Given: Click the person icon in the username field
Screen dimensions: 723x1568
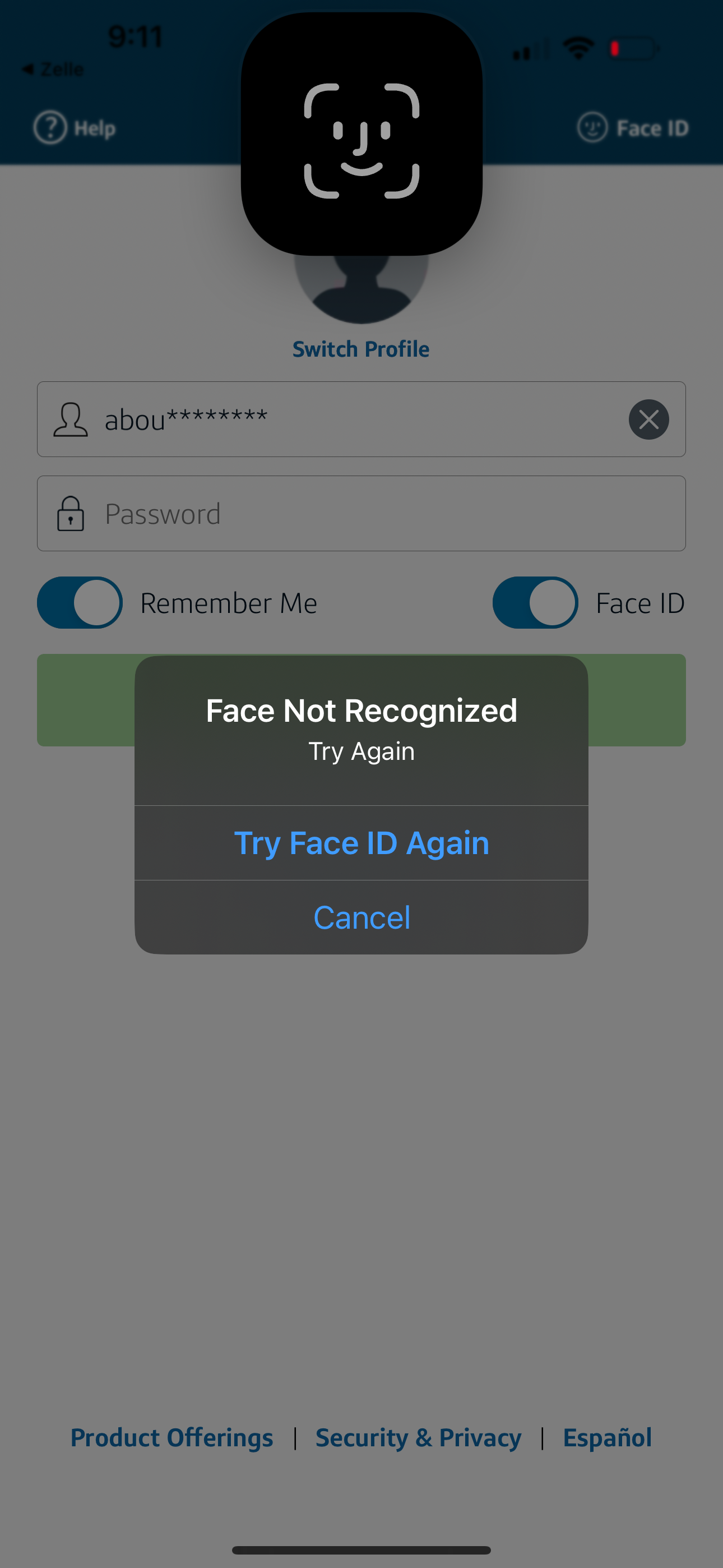Looking at the screenshot, I should [69, 419].
